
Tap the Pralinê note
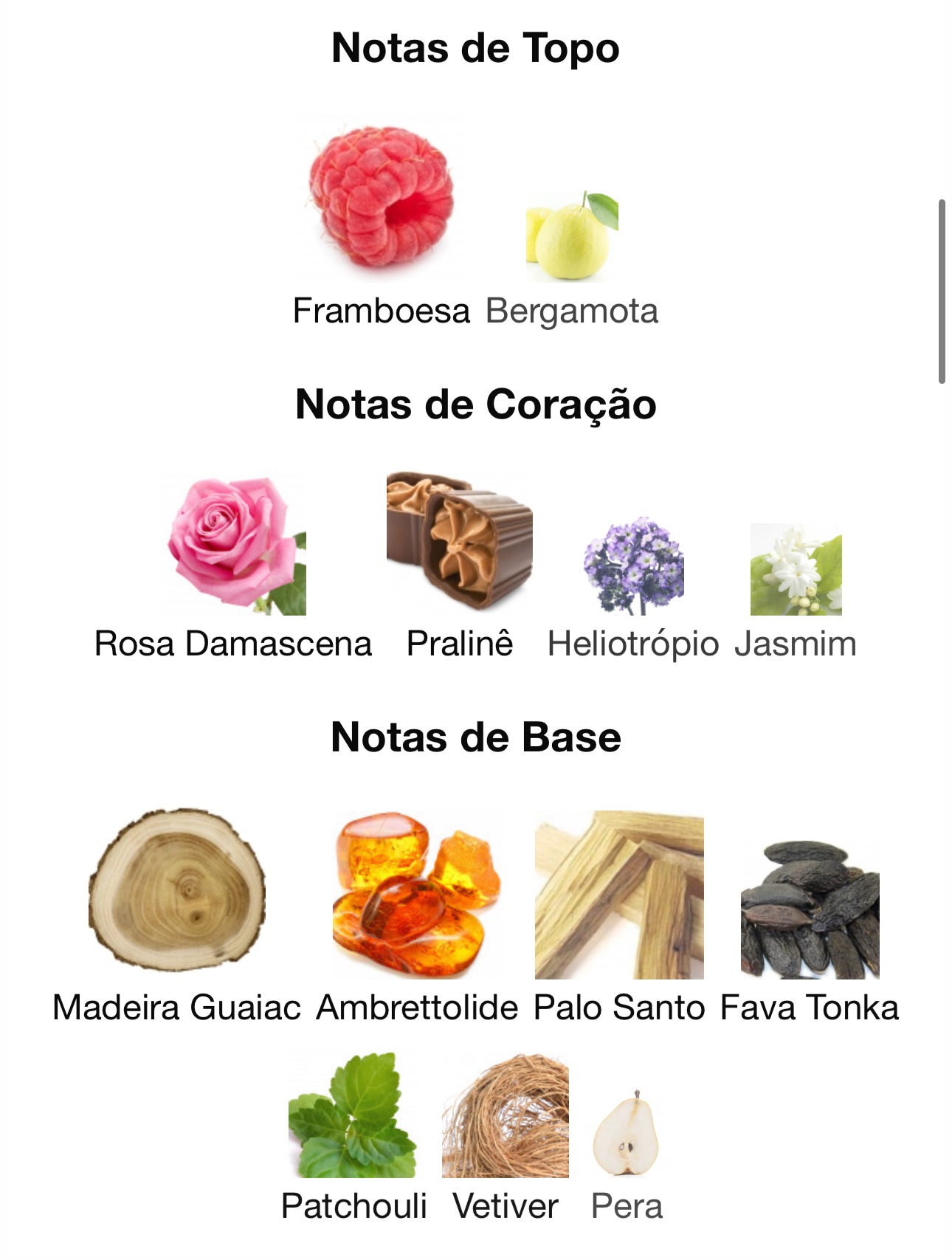459,543
